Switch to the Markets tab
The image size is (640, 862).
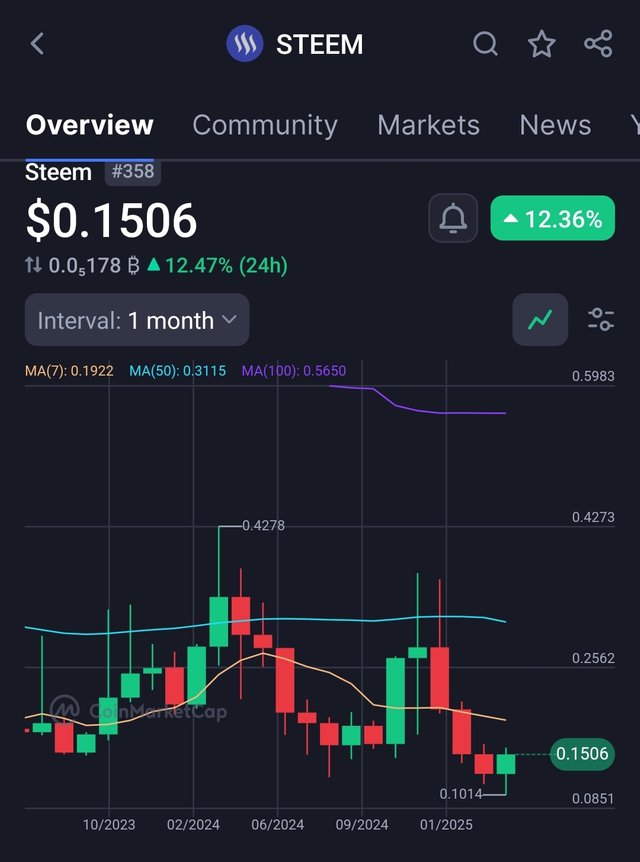click(428, 125)
